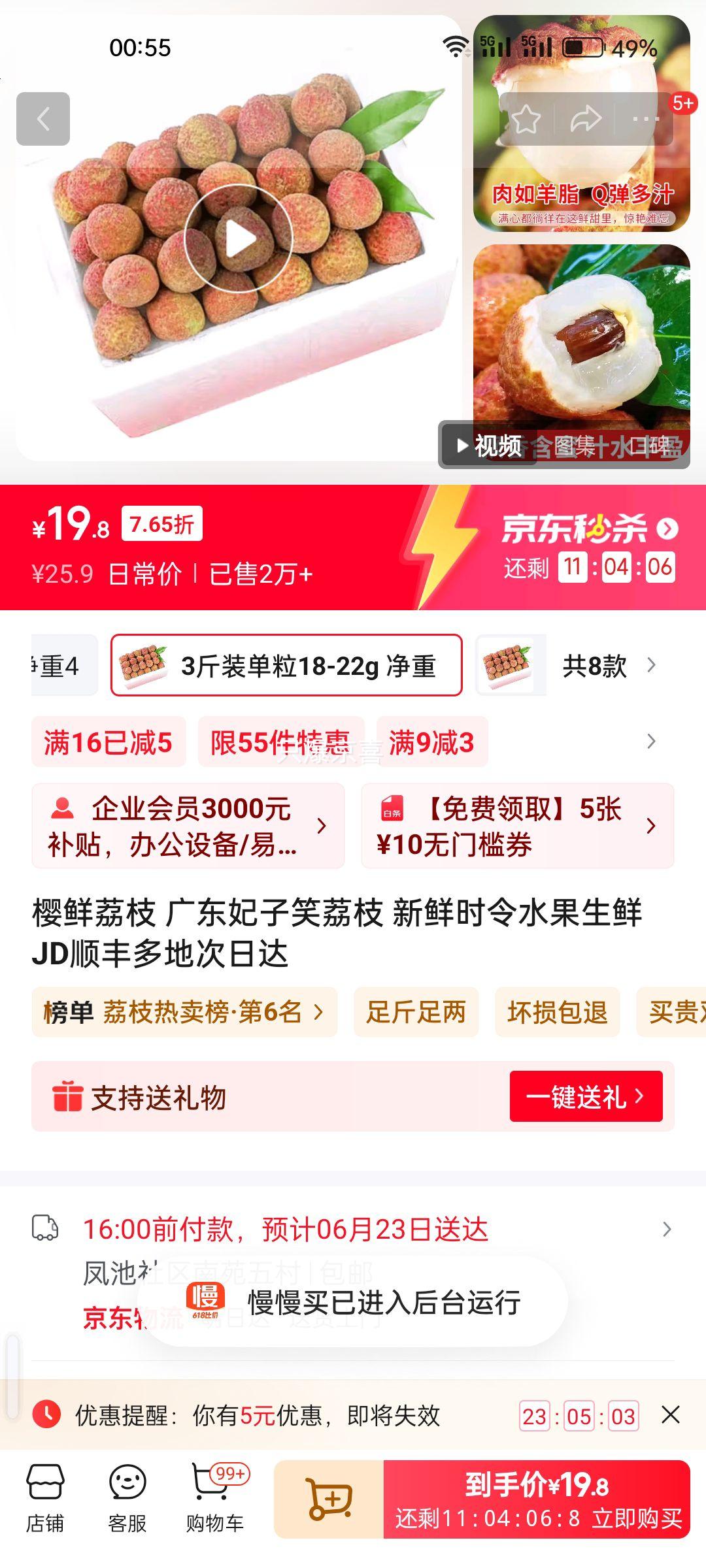The image size is (706, 1568).
Task: Contact 客服 customer service
Action: click(x=127, y=1499)
